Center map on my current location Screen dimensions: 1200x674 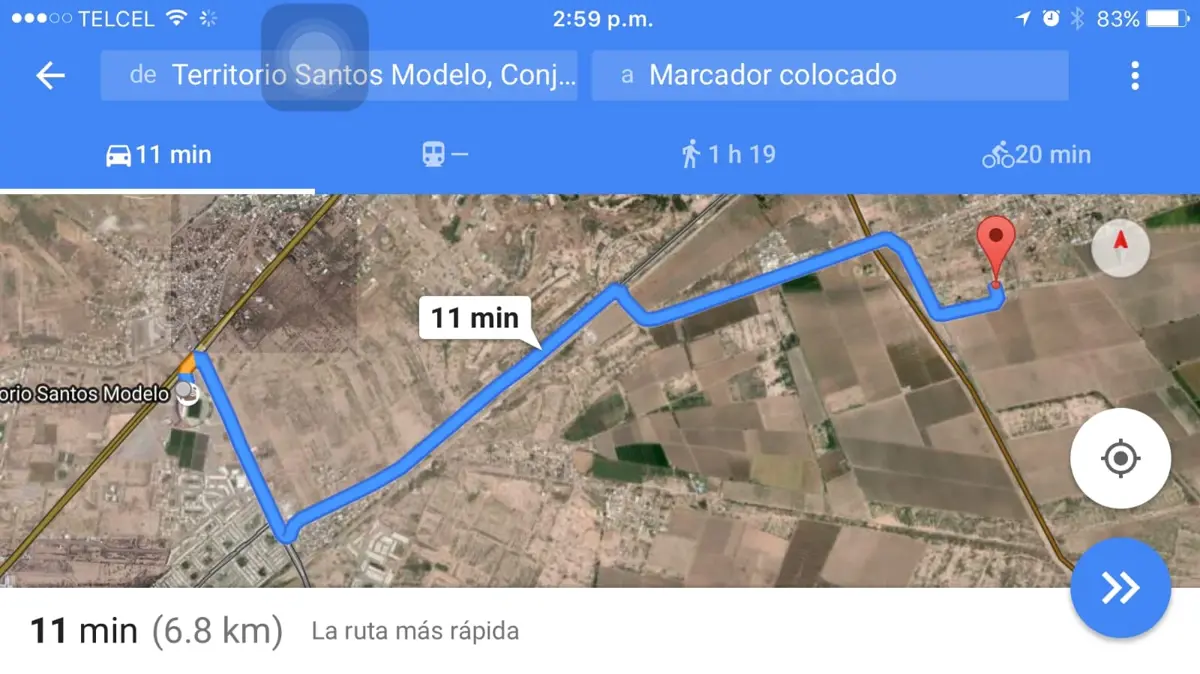tap(1120, 459)
